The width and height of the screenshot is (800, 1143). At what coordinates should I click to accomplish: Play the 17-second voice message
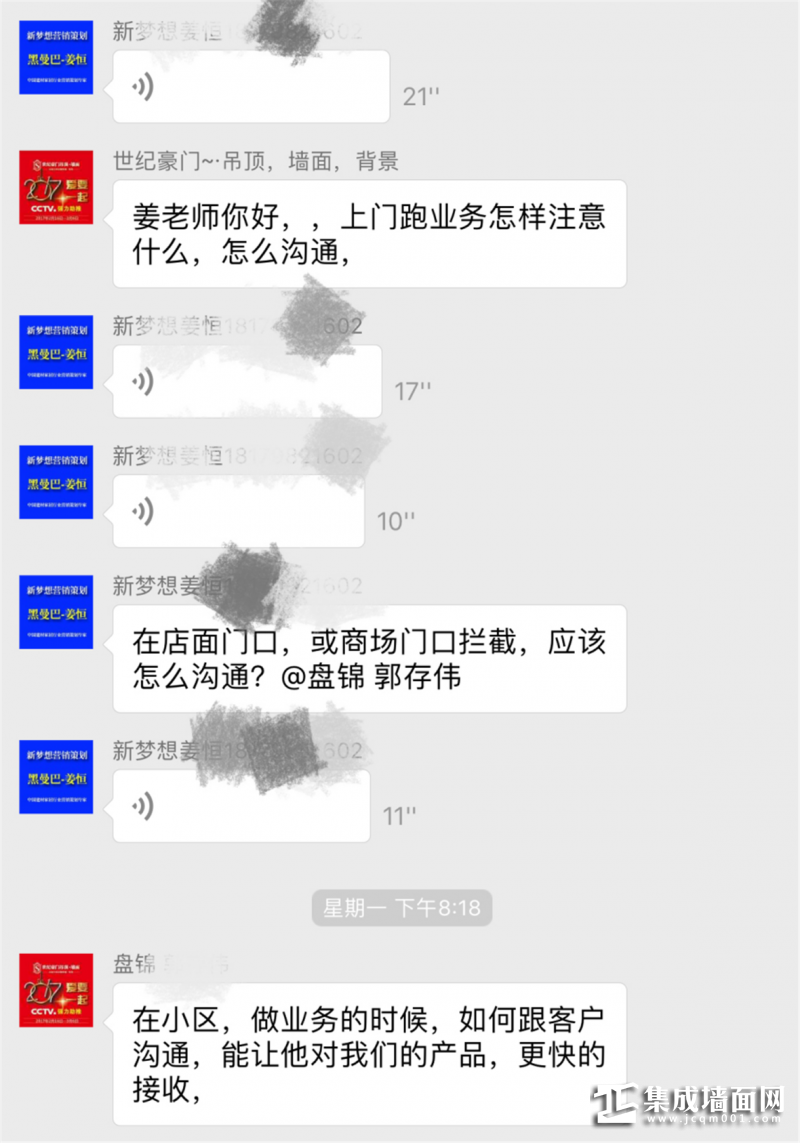pyautogui.click(x=246, y=382)
